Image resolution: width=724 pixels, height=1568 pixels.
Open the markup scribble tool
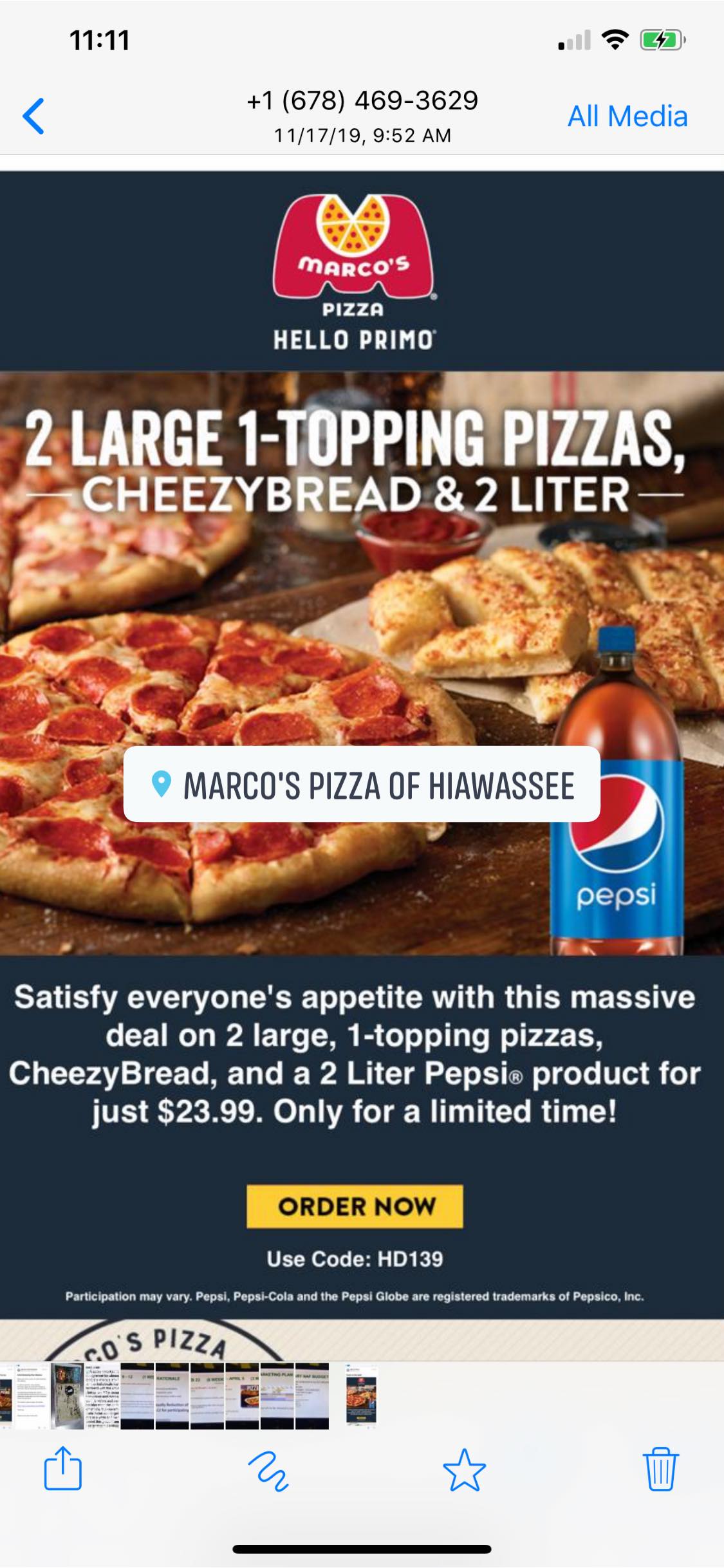(x=268, y=1470)
